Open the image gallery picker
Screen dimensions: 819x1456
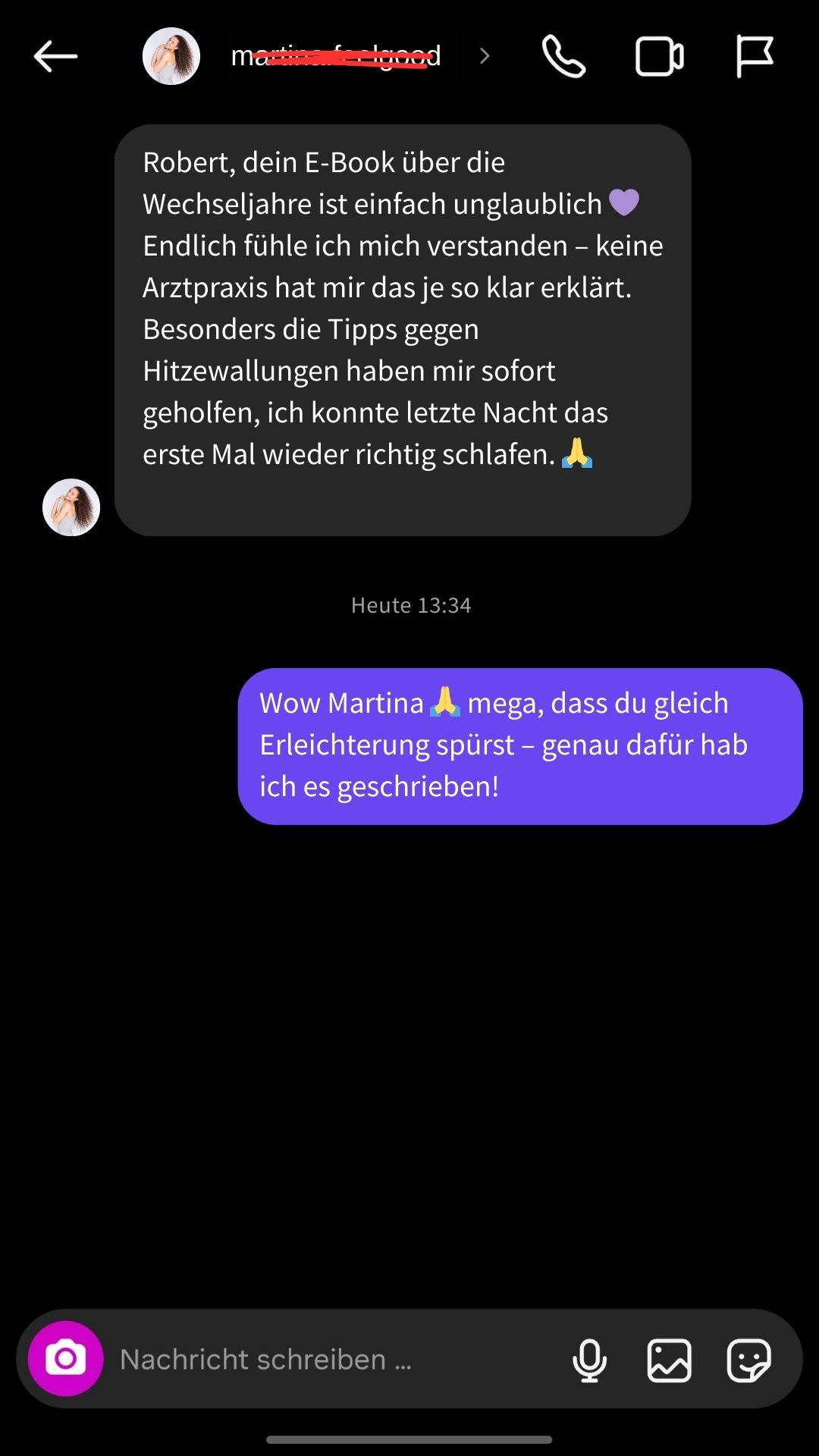click(x=669, y=1359)
